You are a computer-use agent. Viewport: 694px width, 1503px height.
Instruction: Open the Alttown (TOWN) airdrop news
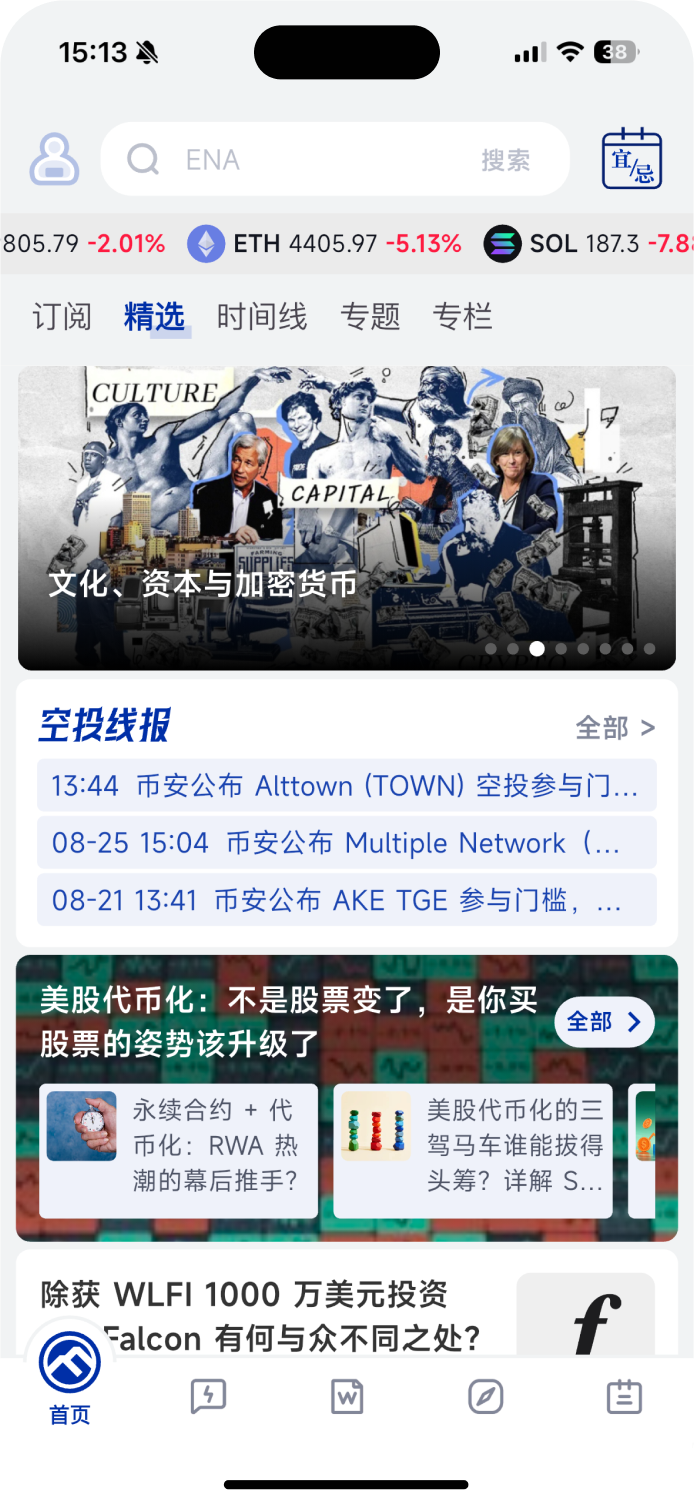346,786
